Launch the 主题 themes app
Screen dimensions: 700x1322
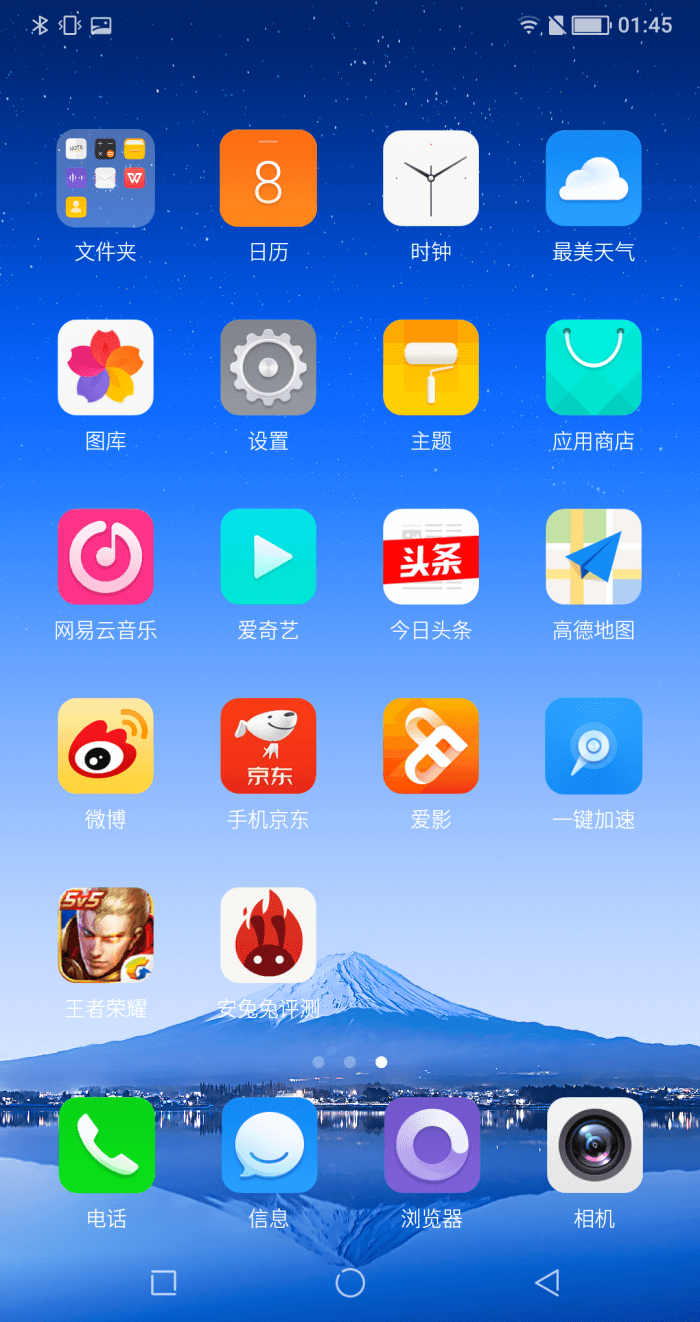[431, 367]
